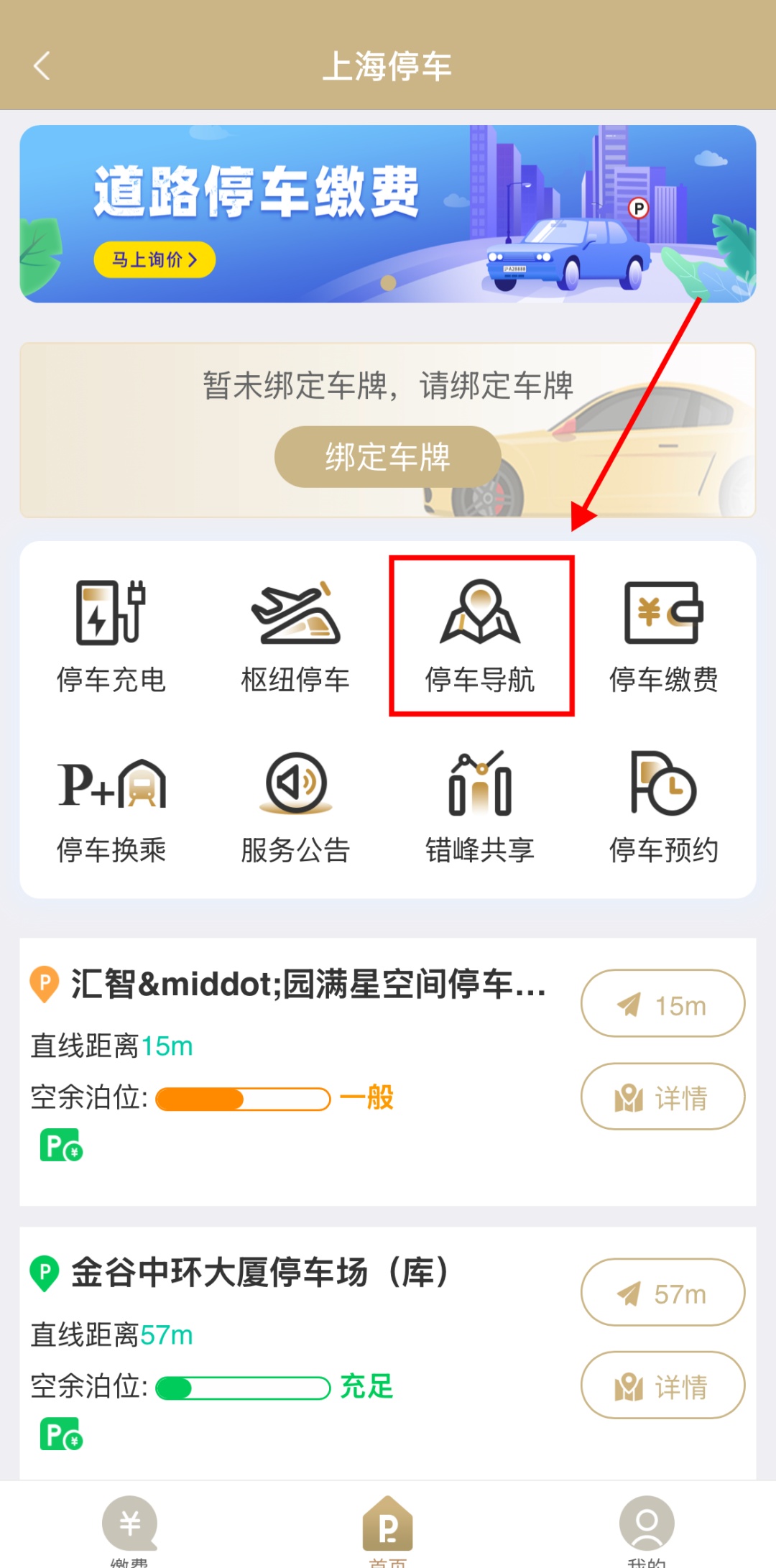Open 停车预约 reservation
Viewport: 776px width, 1568px height.
pyautogui.click(x=663, y=807)
